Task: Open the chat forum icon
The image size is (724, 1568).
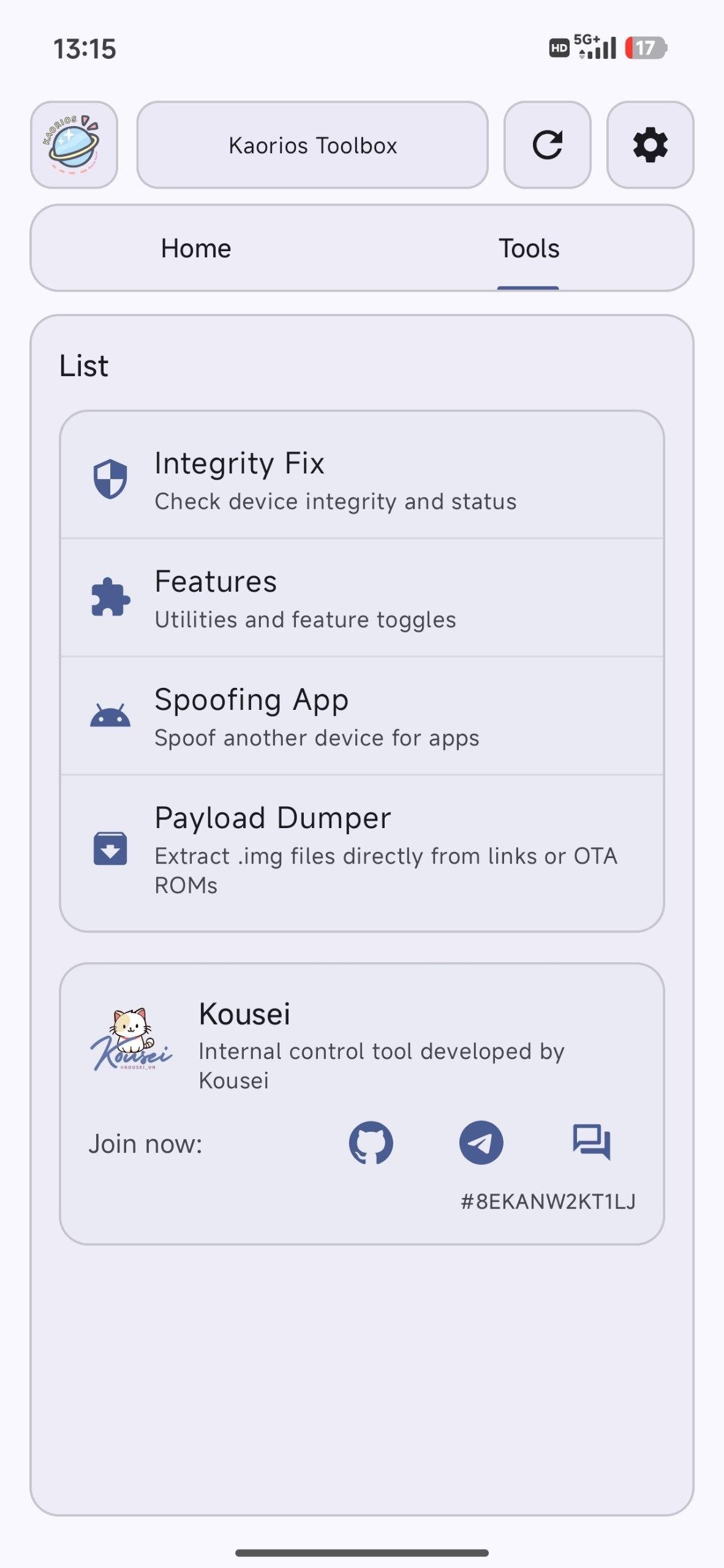Action: 592,1143
